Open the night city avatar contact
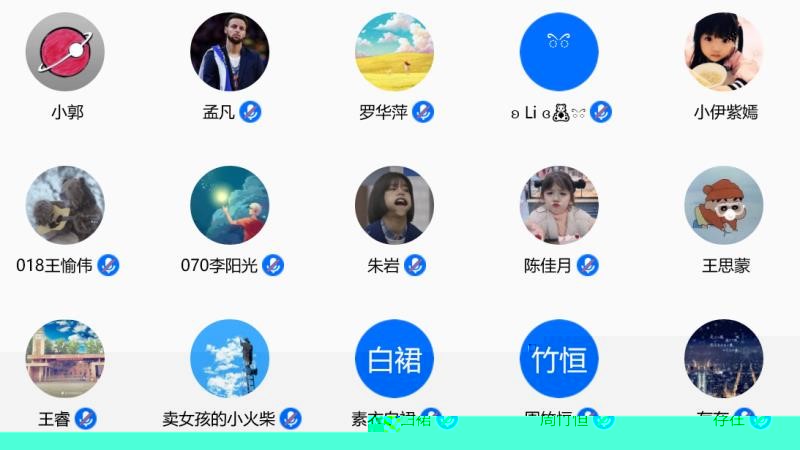Viewport: 800px width, 450px height. point(724,359)
